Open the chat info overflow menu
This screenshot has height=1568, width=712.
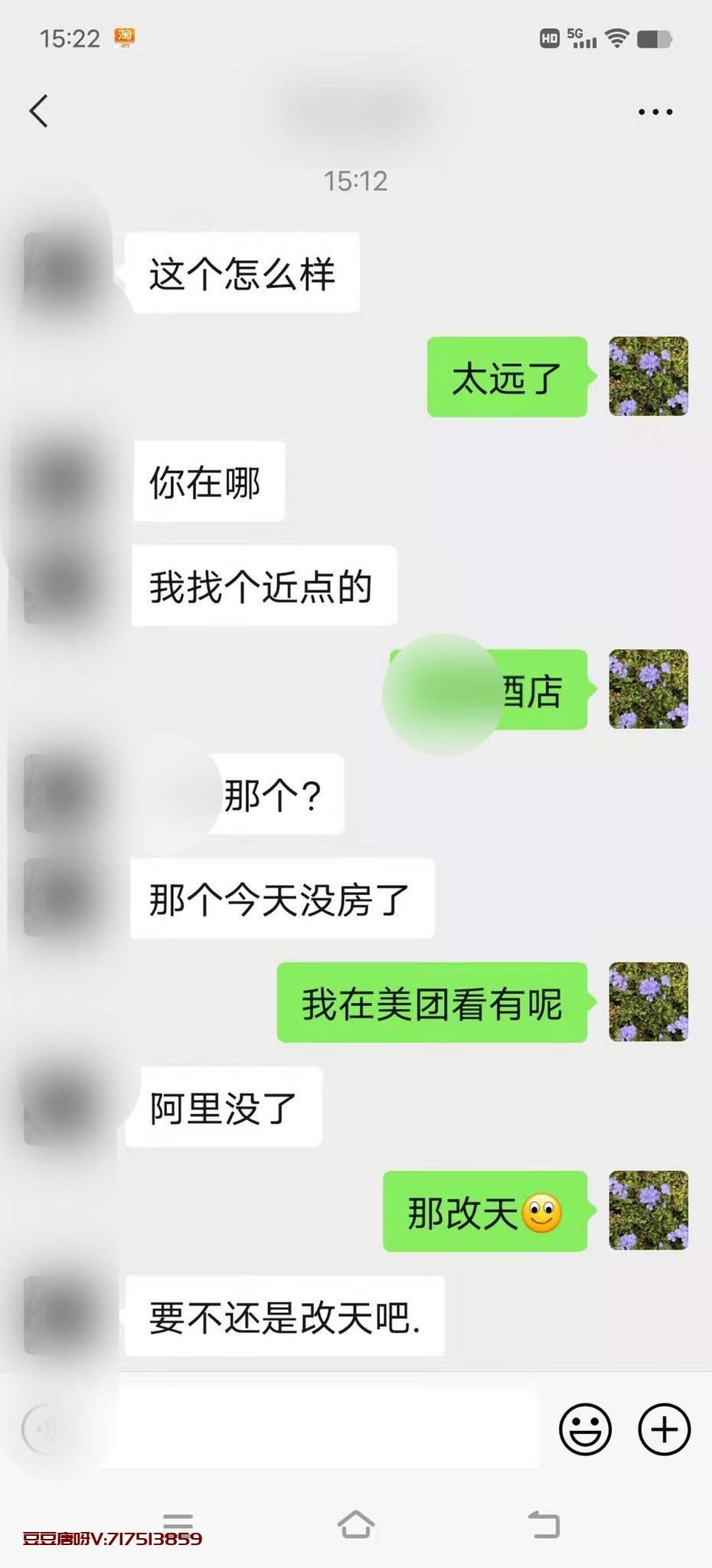(655, 112)
